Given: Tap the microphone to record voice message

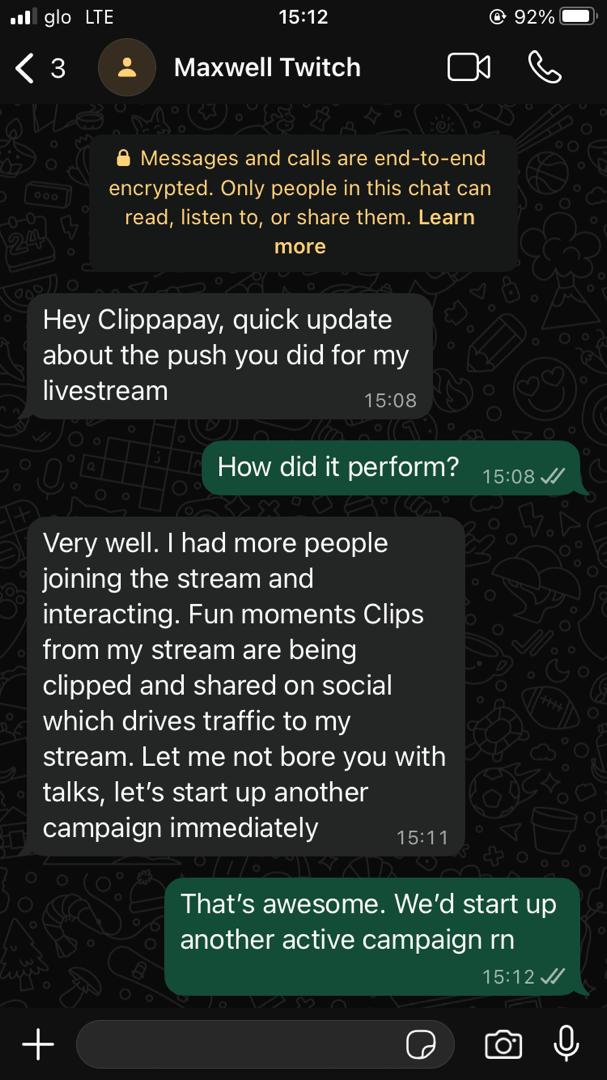Looking at the screenshot, I should pyautogui.click(x=566, y=1044).
